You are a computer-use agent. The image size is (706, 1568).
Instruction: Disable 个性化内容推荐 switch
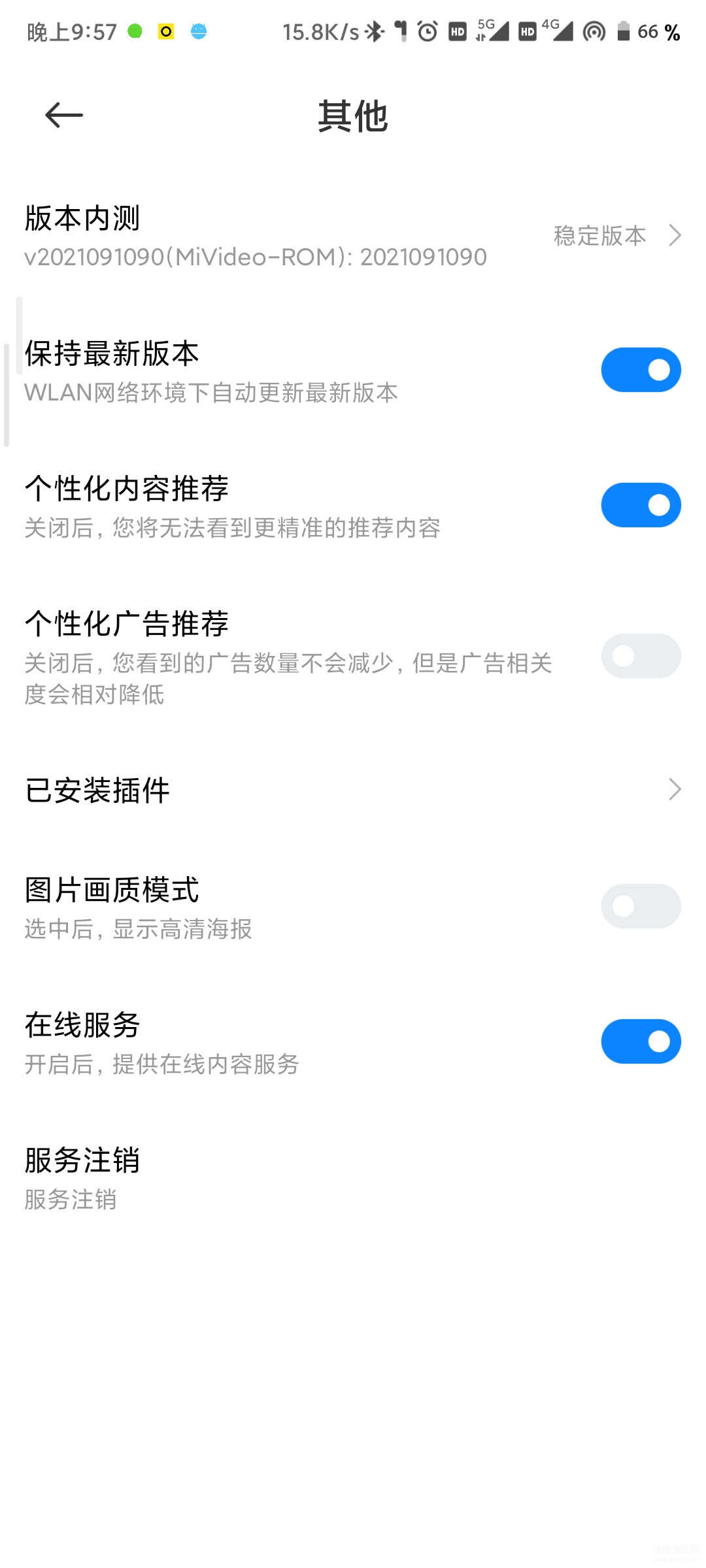pyautogui.click(x=640, y=505)
